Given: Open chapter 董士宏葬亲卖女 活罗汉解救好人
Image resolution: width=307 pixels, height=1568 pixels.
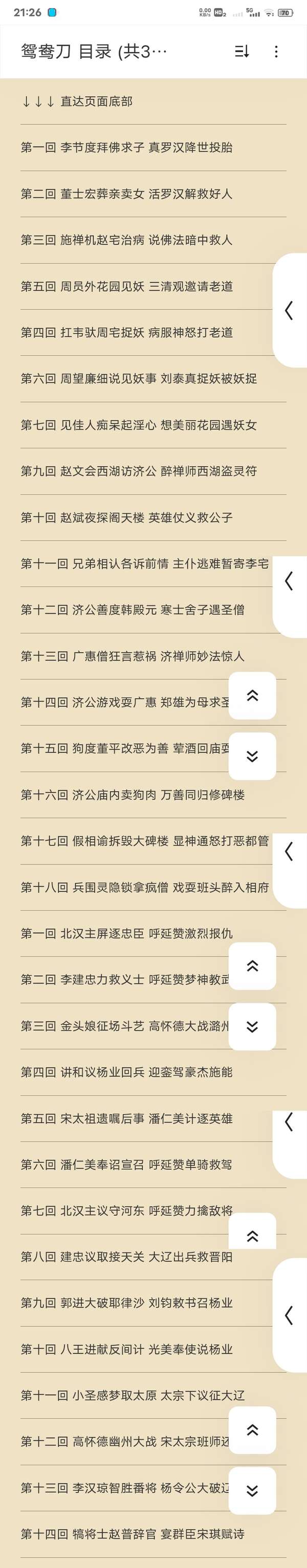Looking at the screenshot, I should [x=126, y=194].
